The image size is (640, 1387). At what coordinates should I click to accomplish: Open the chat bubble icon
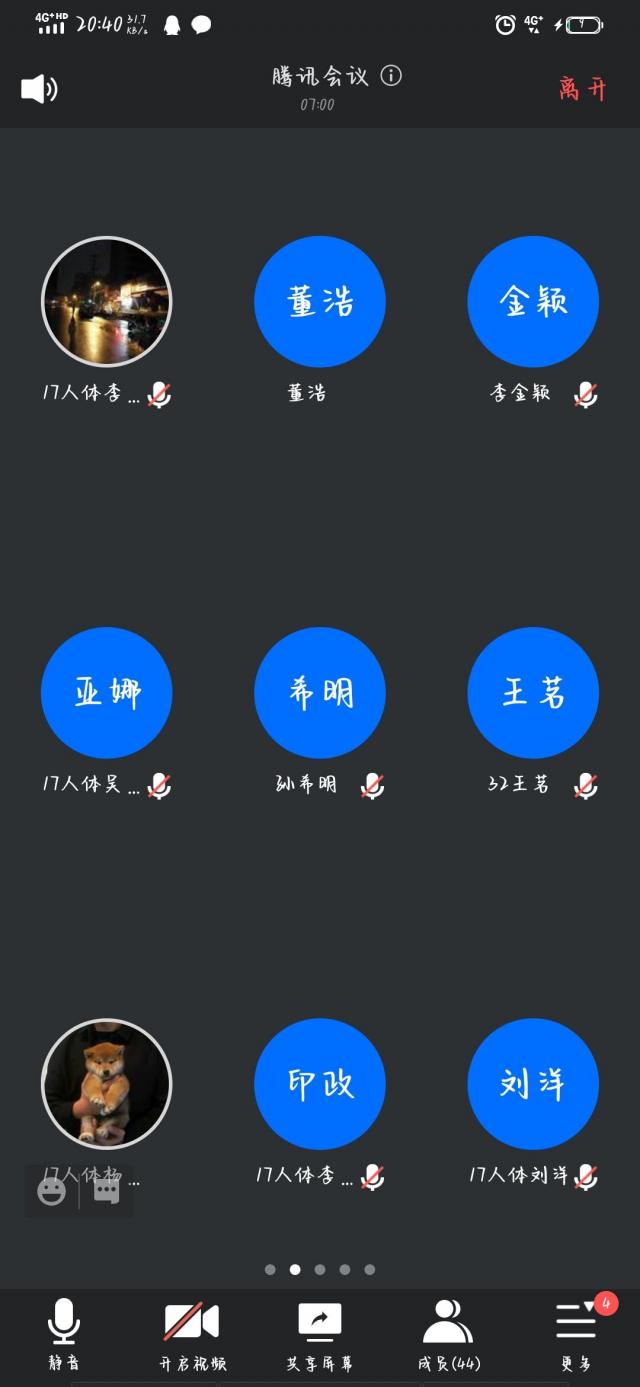pyautogui.click(x=107, y=1191)
